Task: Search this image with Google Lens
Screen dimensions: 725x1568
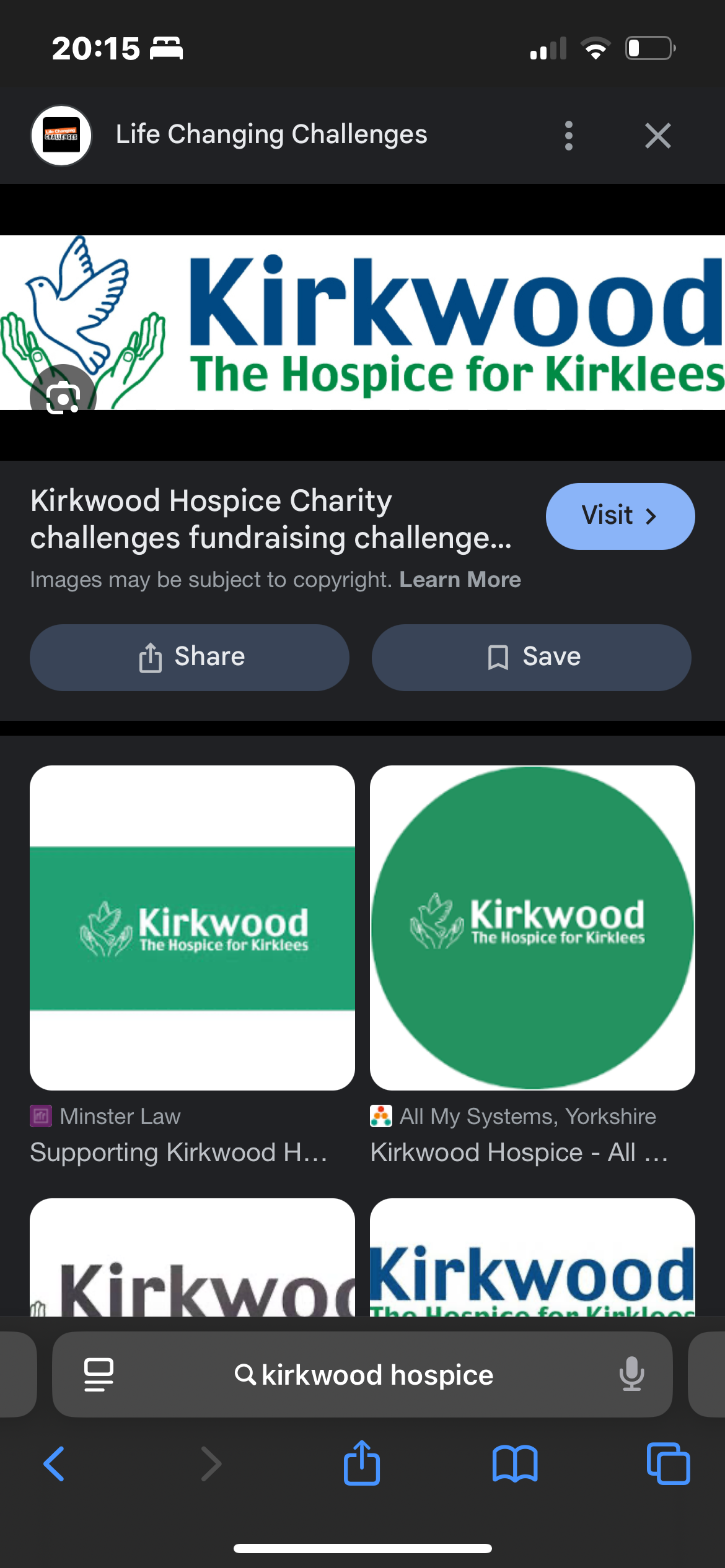Action: point(63,396)
